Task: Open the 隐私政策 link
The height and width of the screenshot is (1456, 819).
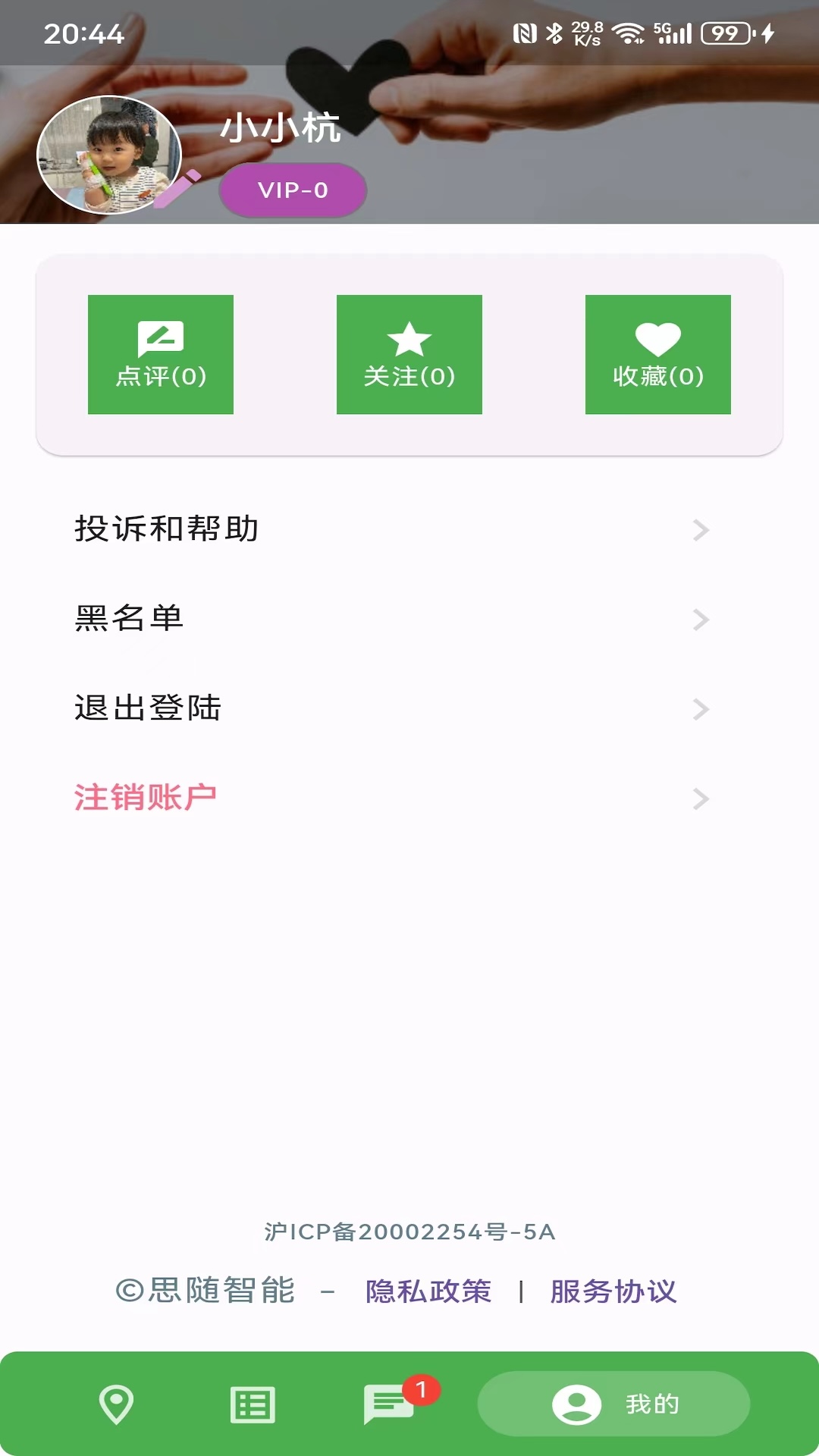Action: (428, 1291)
